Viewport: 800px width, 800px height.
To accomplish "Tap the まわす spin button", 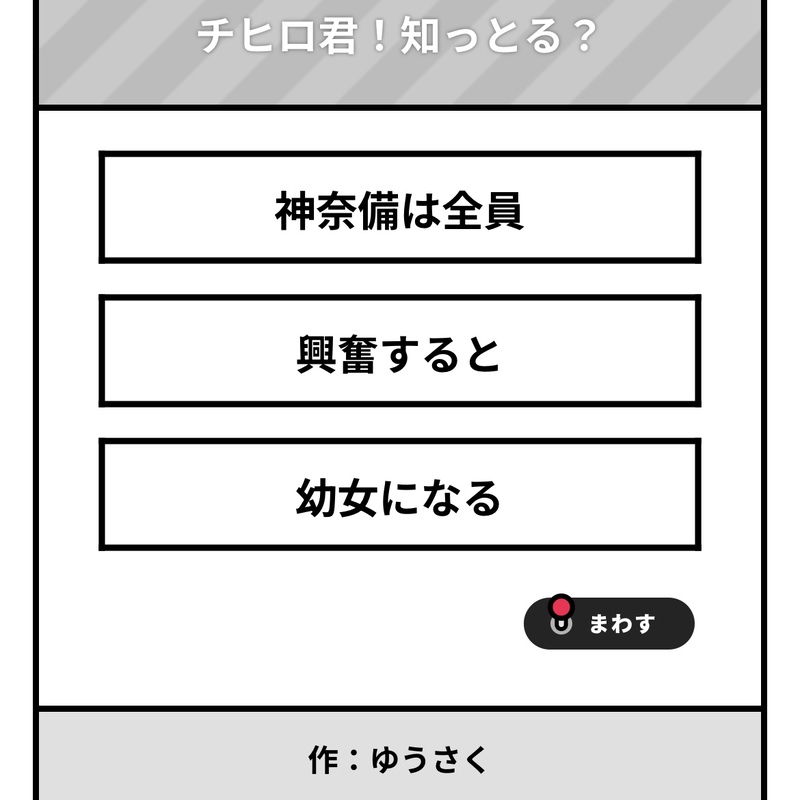I will click(609, 624).
